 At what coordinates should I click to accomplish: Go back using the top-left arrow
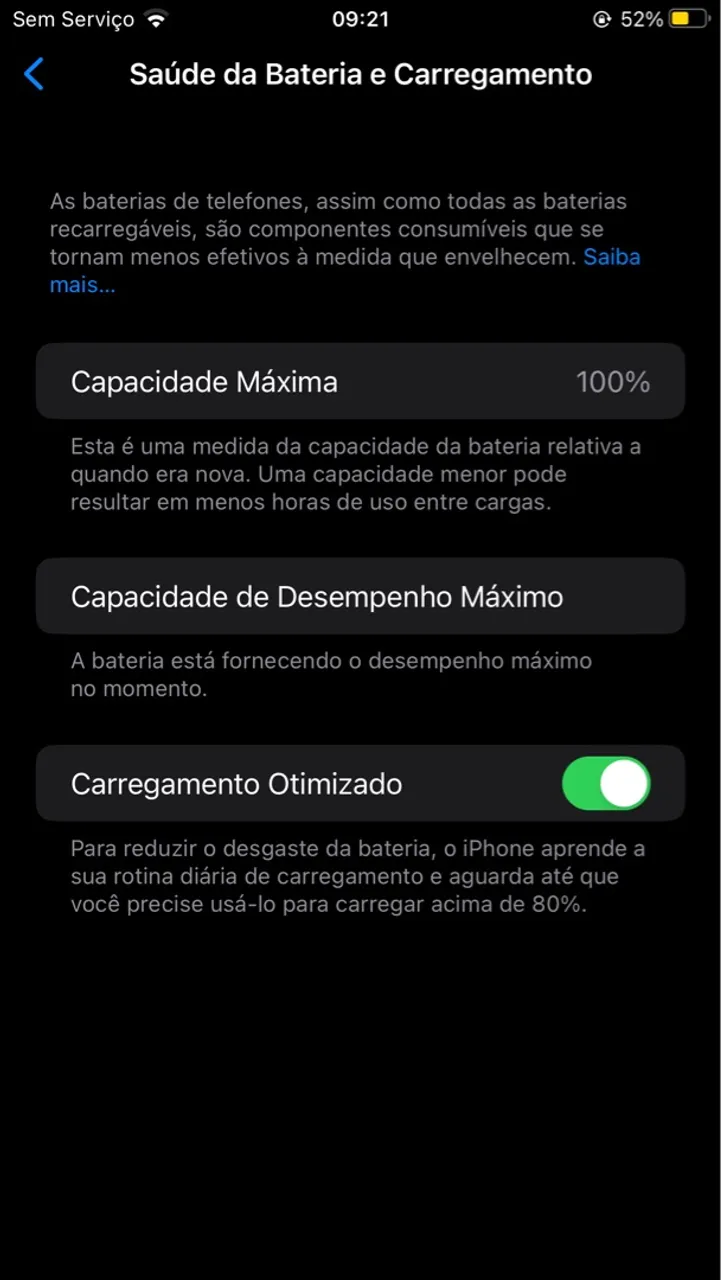point(34,74)
